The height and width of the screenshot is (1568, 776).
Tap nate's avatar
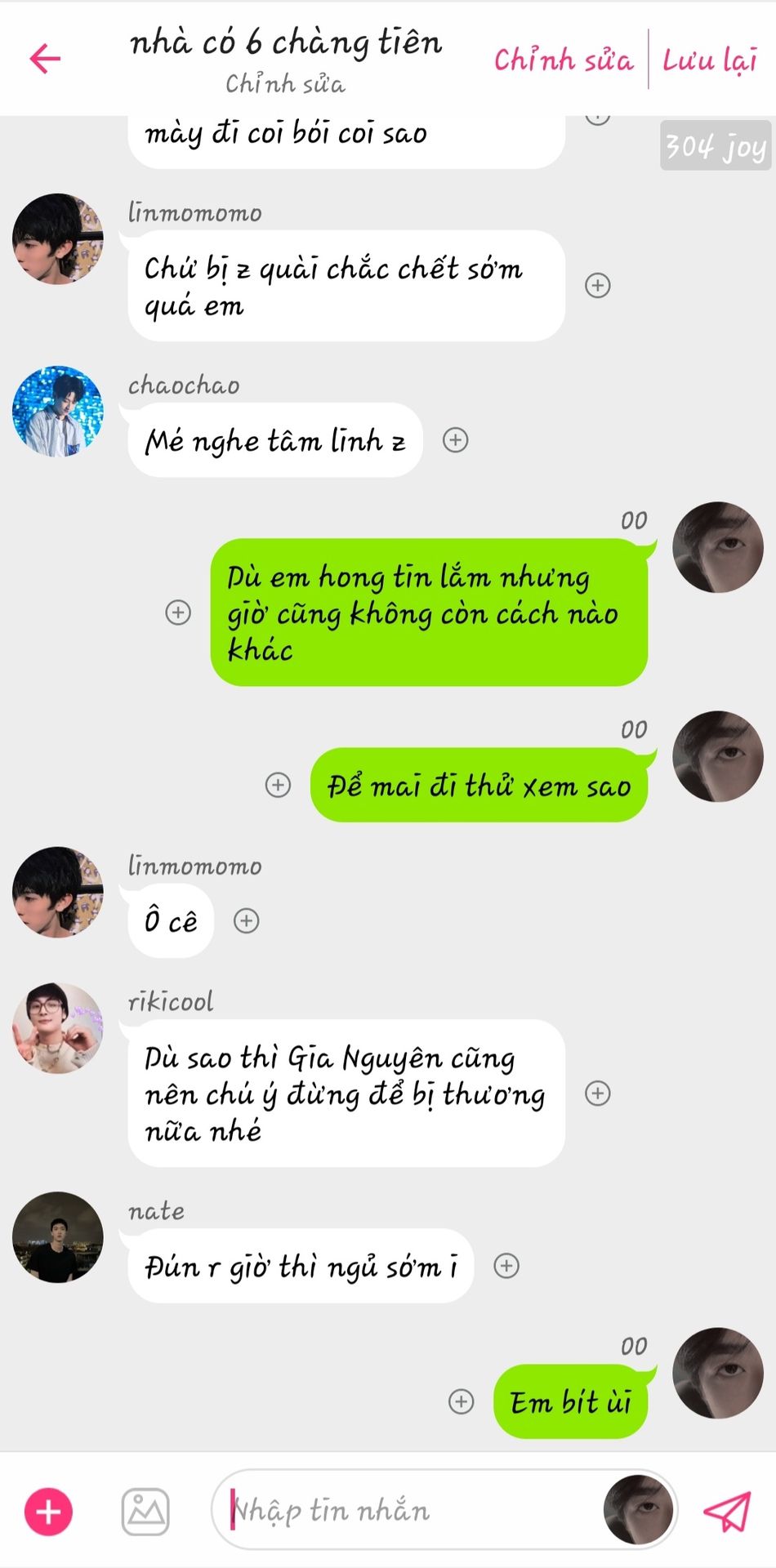(57, 1237)
